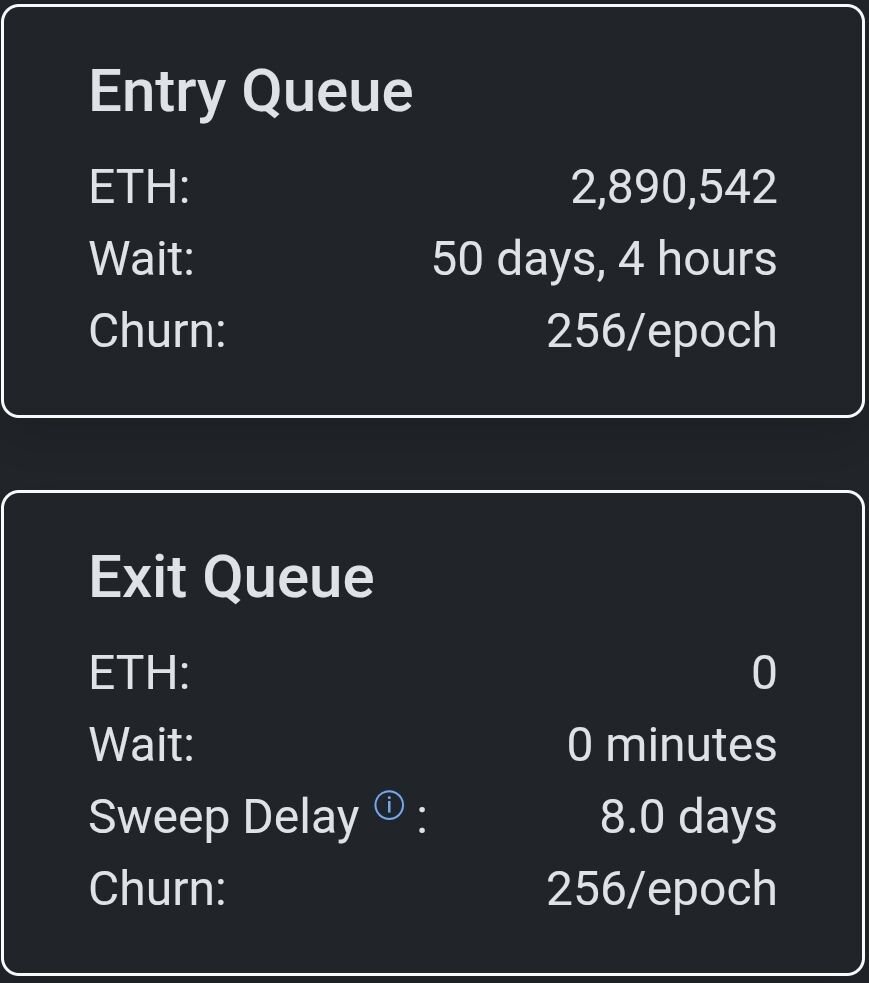Select the Entry Queue Churn rate value
The width and height of the screenshot is (869, 983).
[x=660, y=330]
